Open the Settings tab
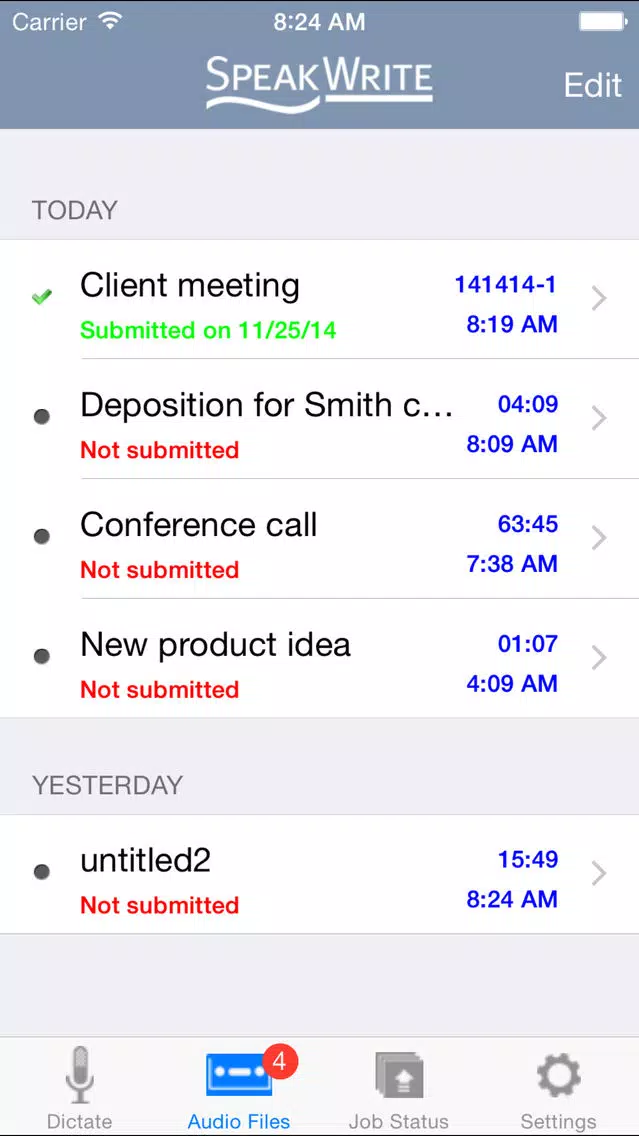639x1136 pixels. (559, 1087)
